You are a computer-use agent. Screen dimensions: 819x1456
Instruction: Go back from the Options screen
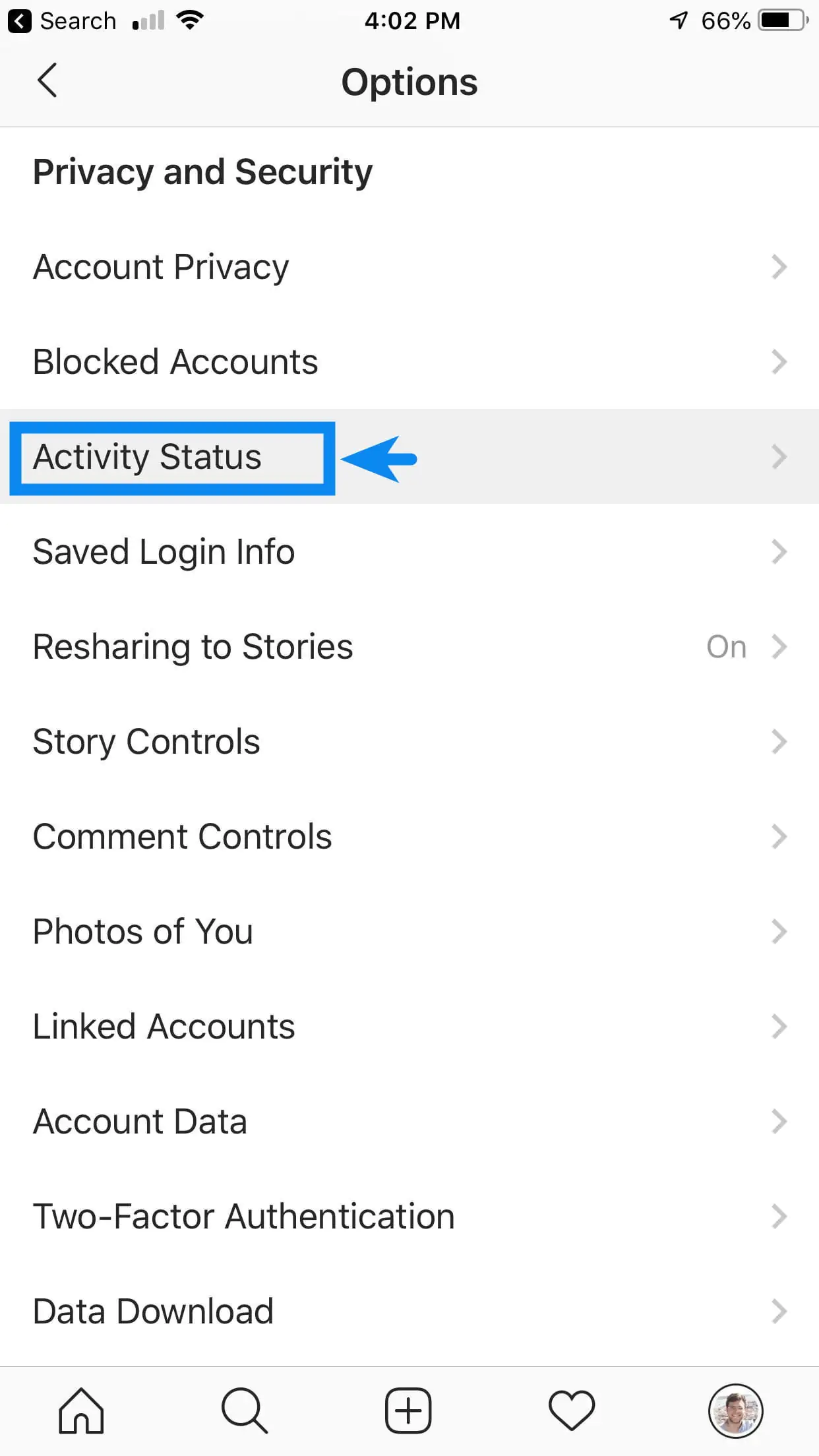(x=47, y=81)
